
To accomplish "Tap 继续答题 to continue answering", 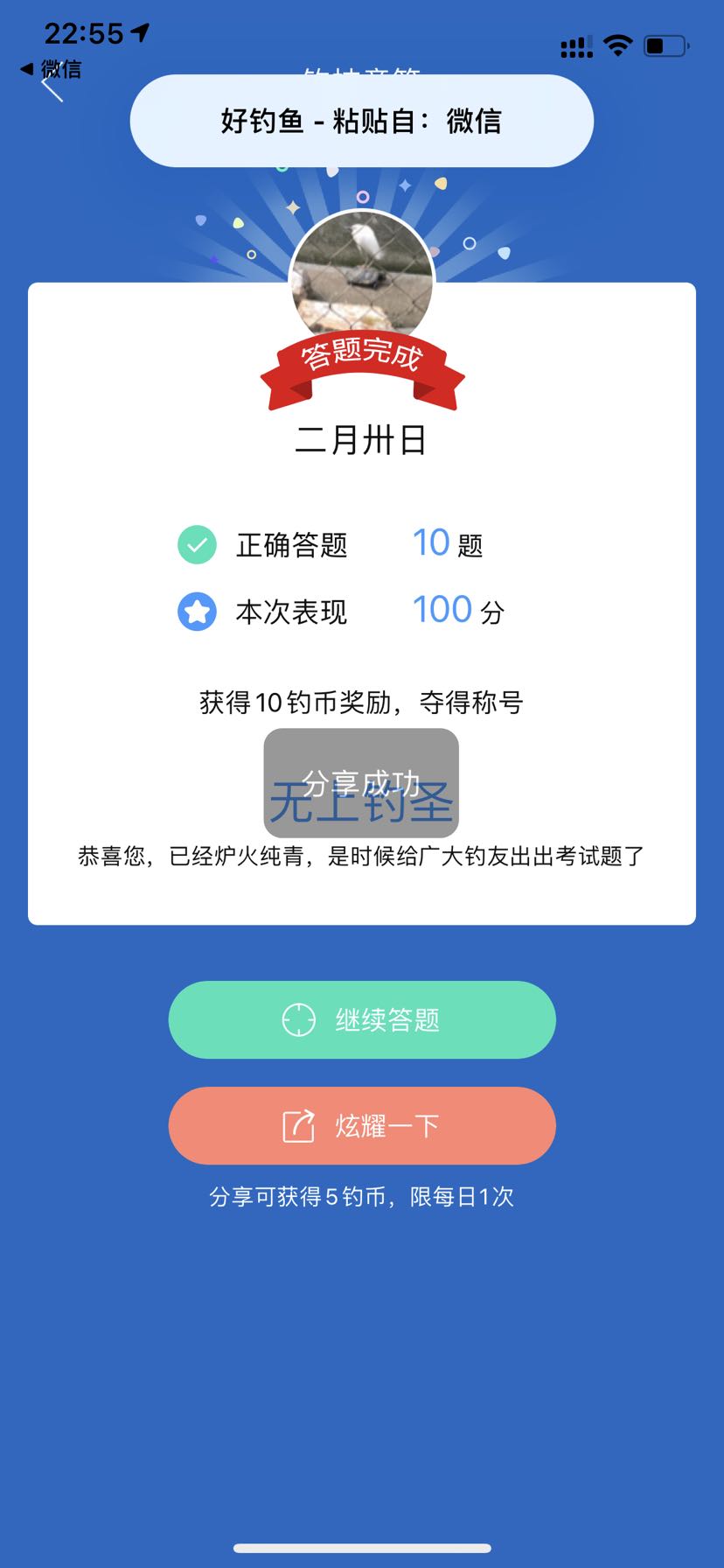I will click(x=362, y=1020).
